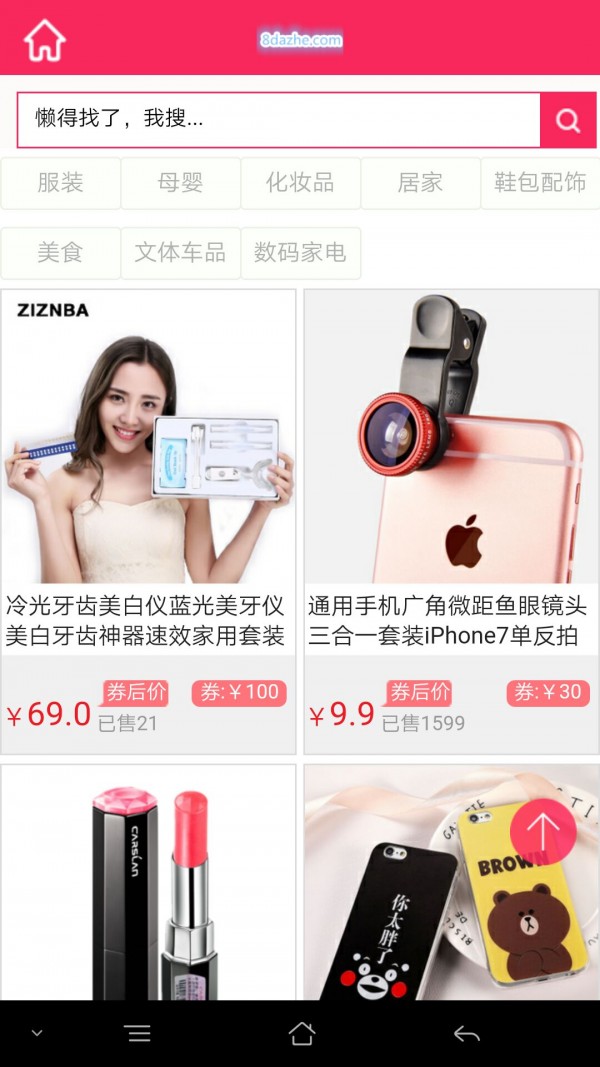
Task: Open recent apps from the navigation bar
Action: (x=138, y=1034)
